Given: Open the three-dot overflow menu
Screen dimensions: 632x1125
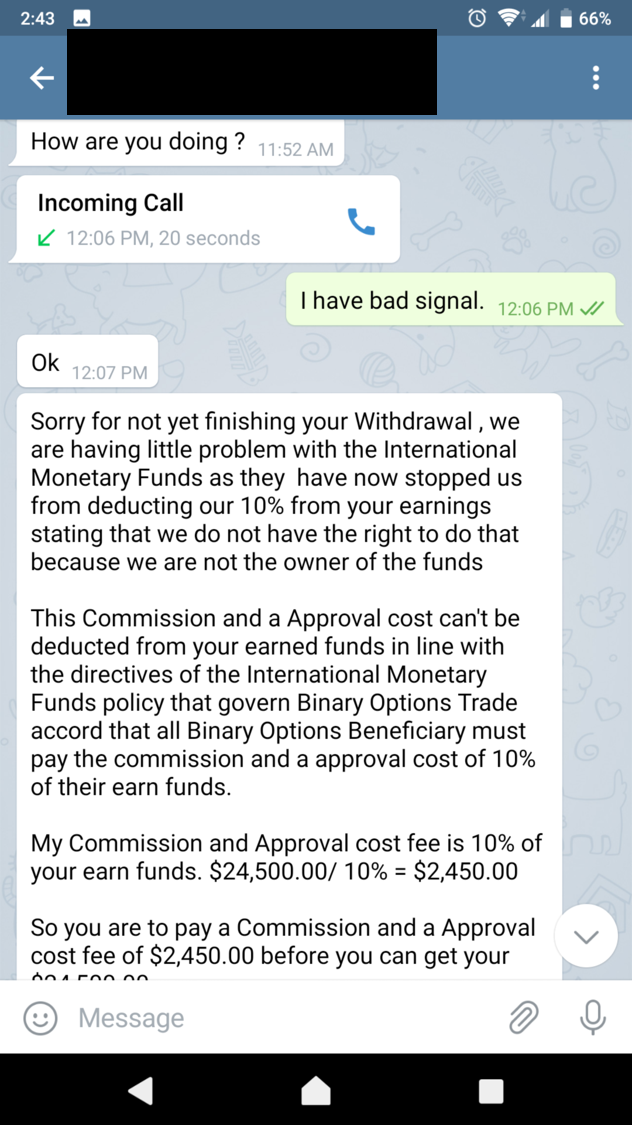Looking at the screenshot, I should point(595,77).
